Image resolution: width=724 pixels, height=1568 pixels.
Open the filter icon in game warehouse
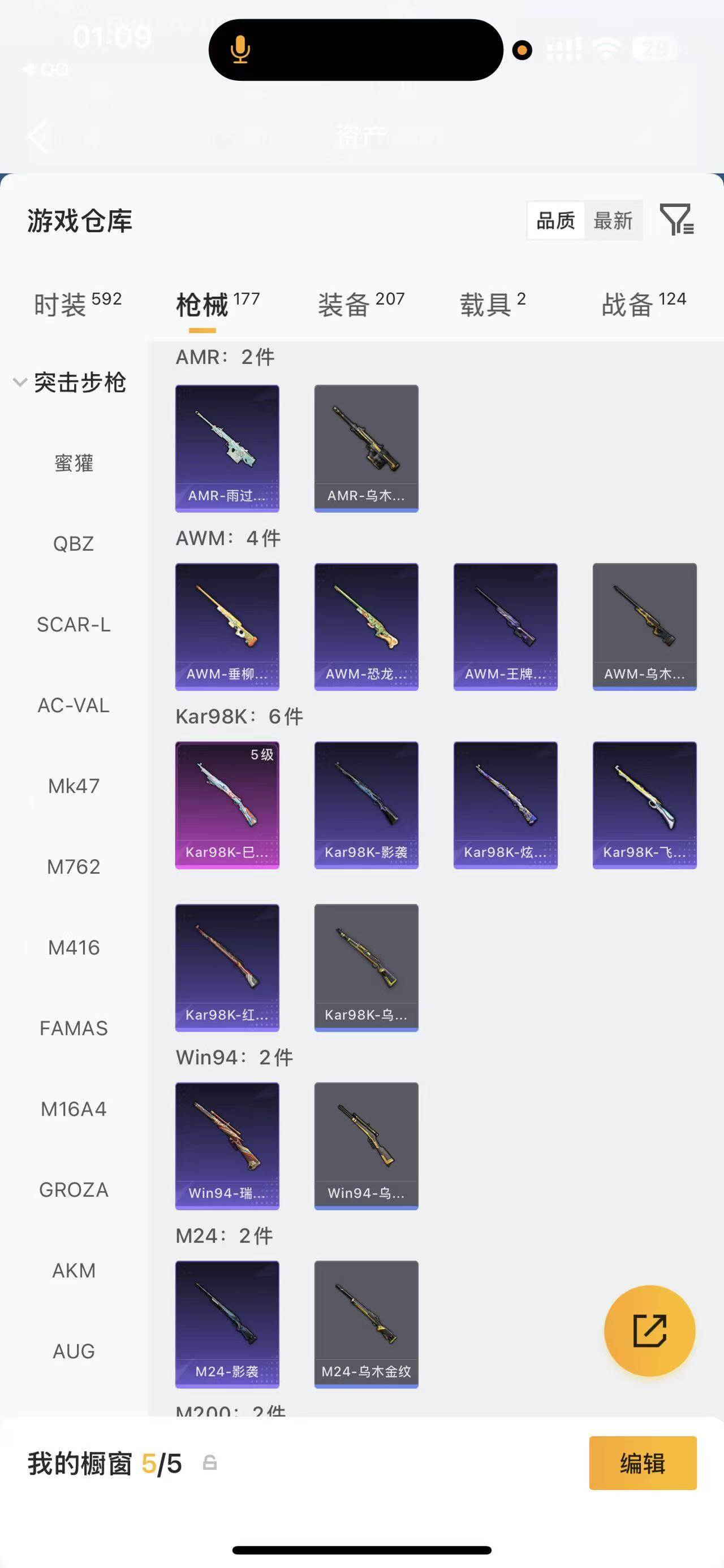(x=676, y=220)
